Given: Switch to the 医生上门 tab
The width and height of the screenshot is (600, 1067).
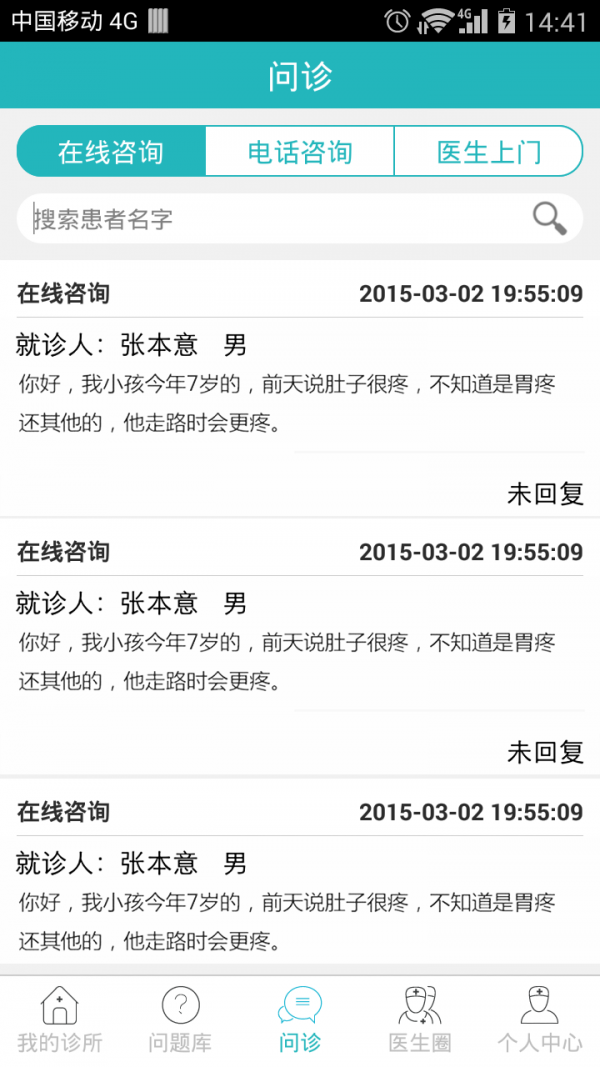Looking at the screenshot, I should click(x=489, y=152).
